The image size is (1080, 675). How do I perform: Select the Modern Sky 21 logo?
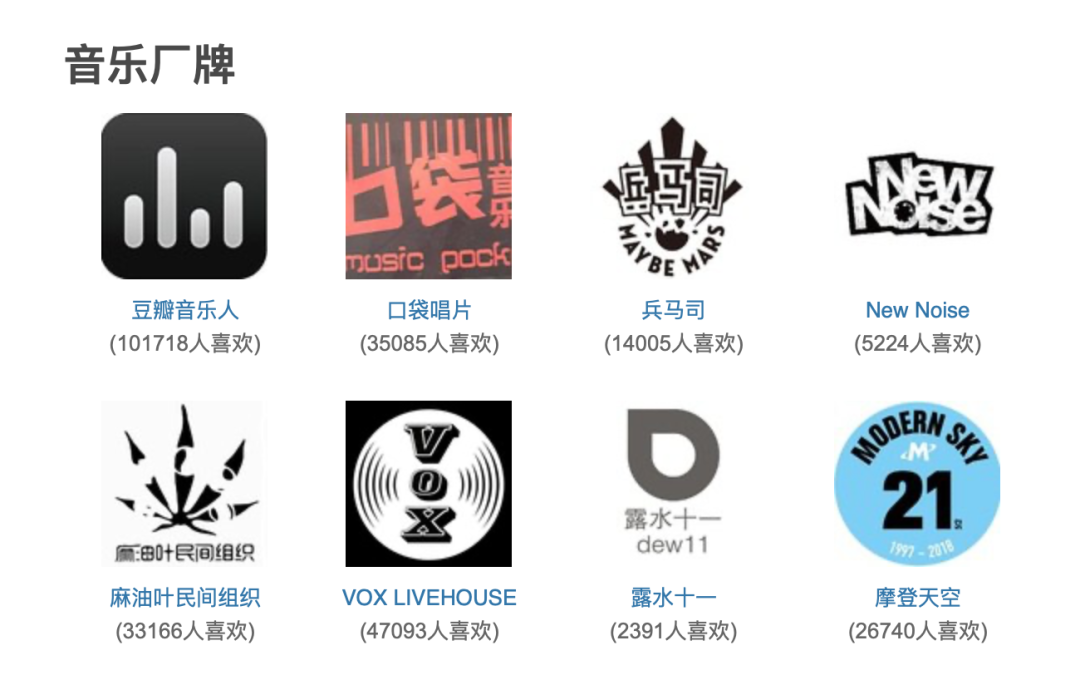click(x=917, y=484)
